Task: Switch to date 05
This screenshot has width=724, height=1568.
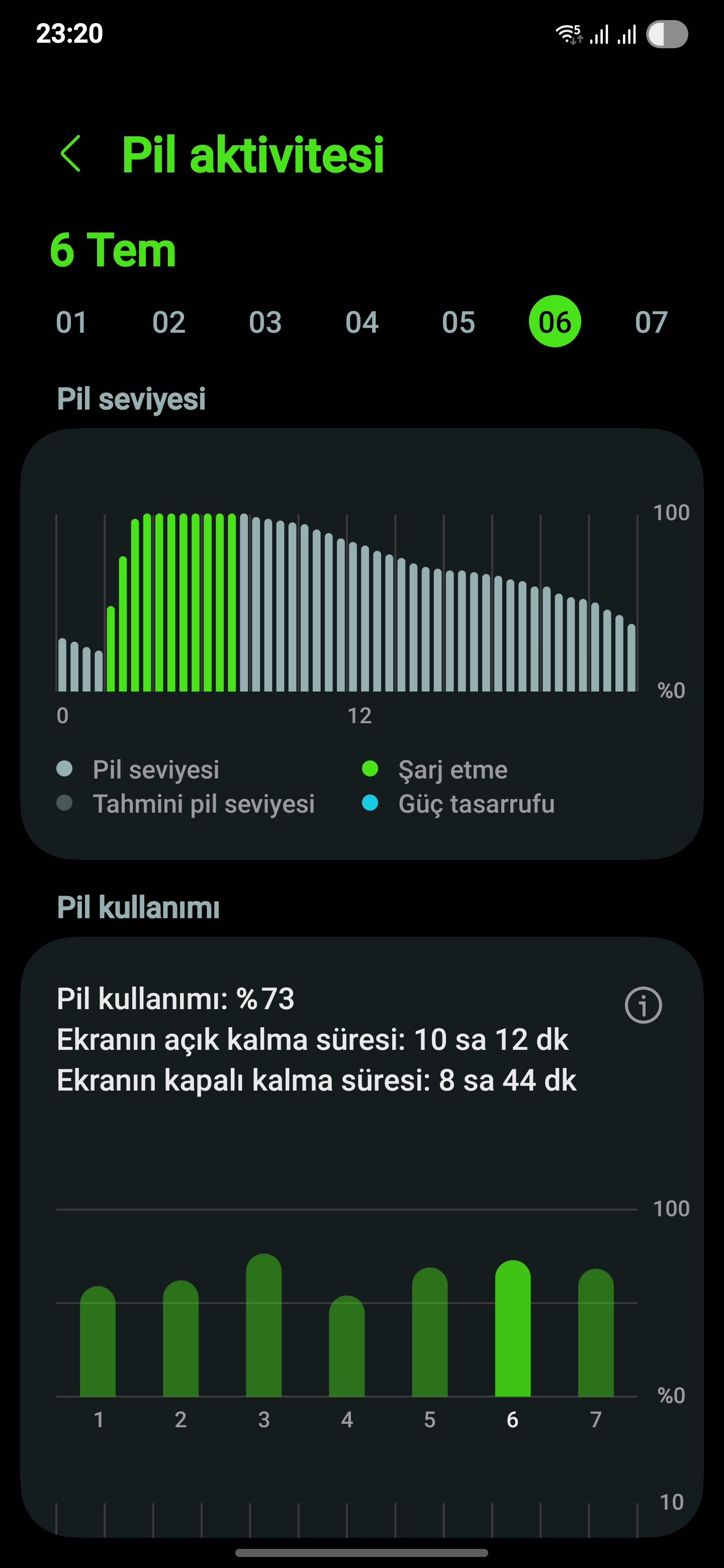Action: pos(459,322)
